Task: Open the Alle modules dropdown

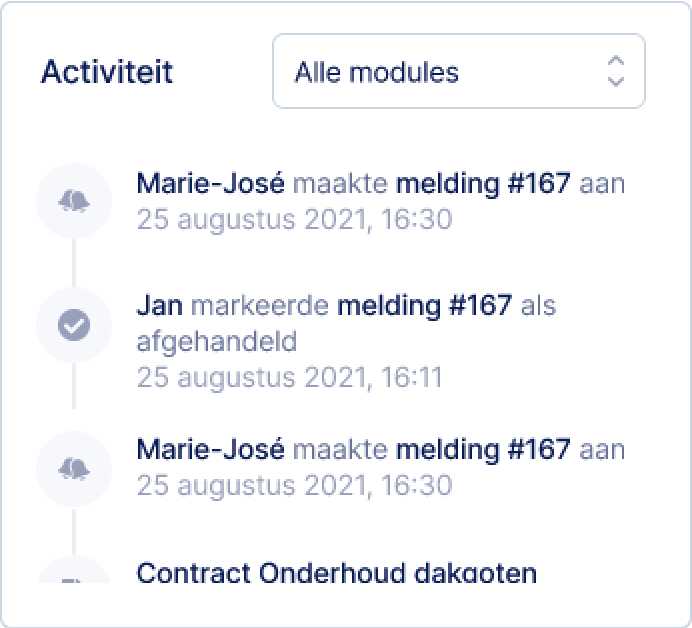Action: 458,72
